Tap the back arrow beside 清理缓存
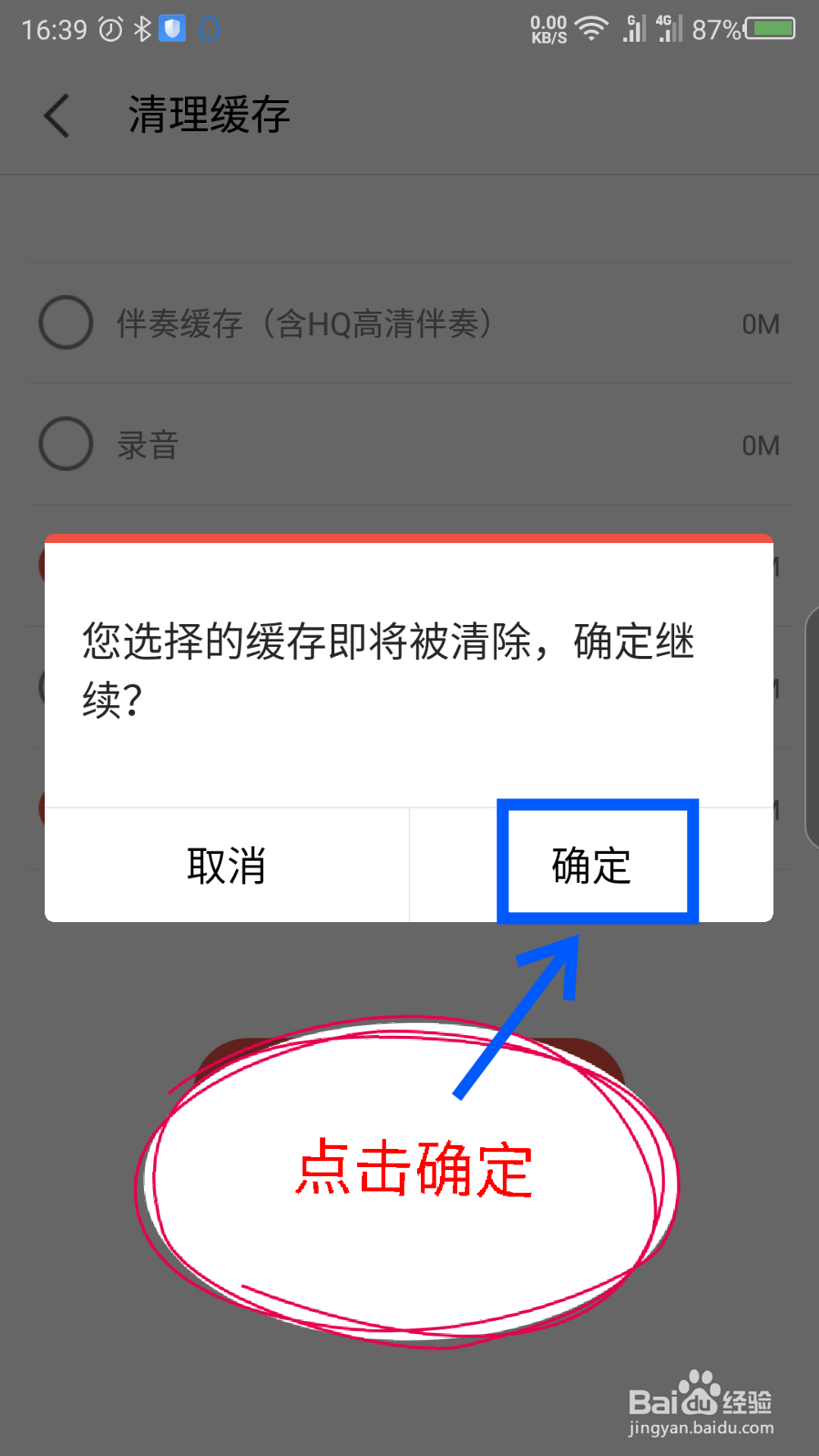 tap(56, 115)
